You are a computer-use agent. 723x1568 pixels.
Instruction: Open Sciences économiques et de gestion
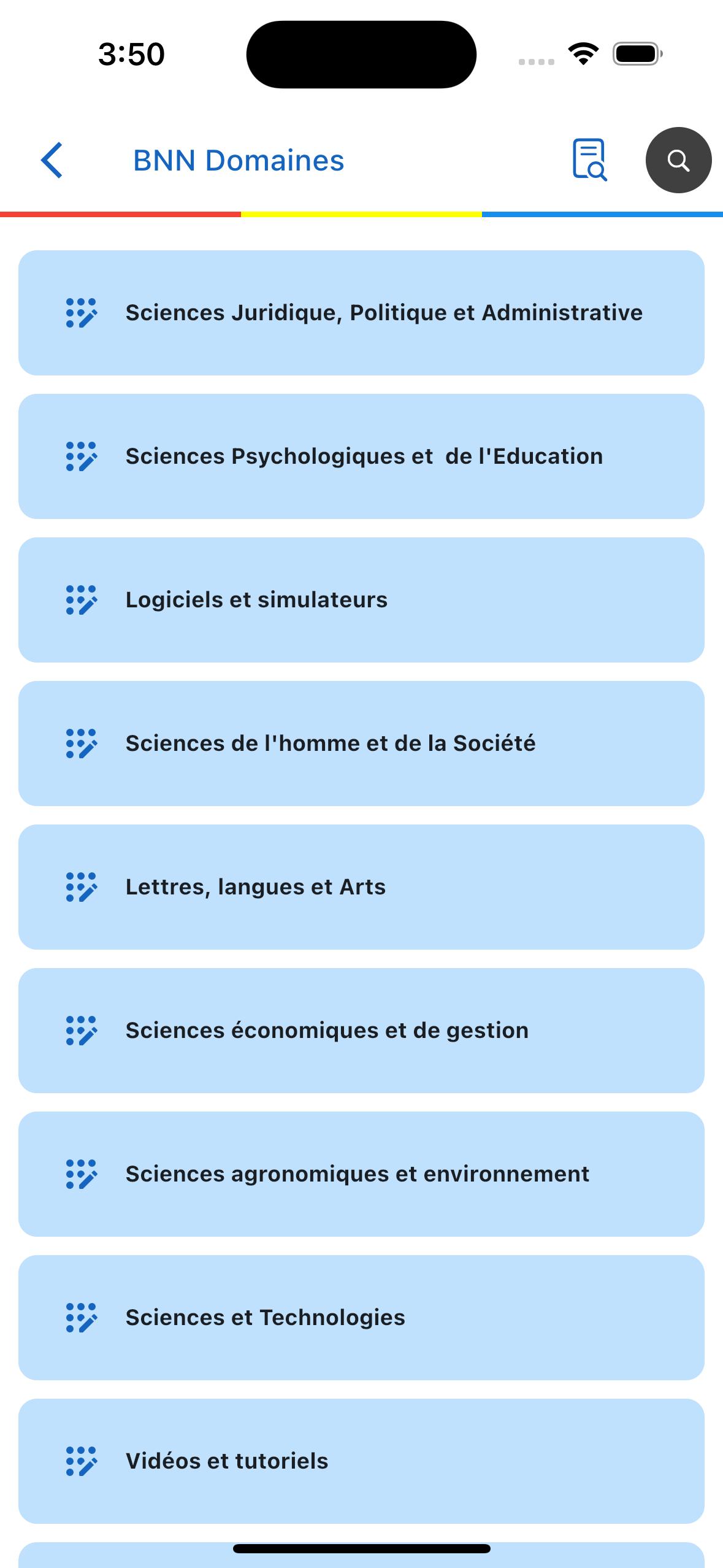coord(361,1031)
